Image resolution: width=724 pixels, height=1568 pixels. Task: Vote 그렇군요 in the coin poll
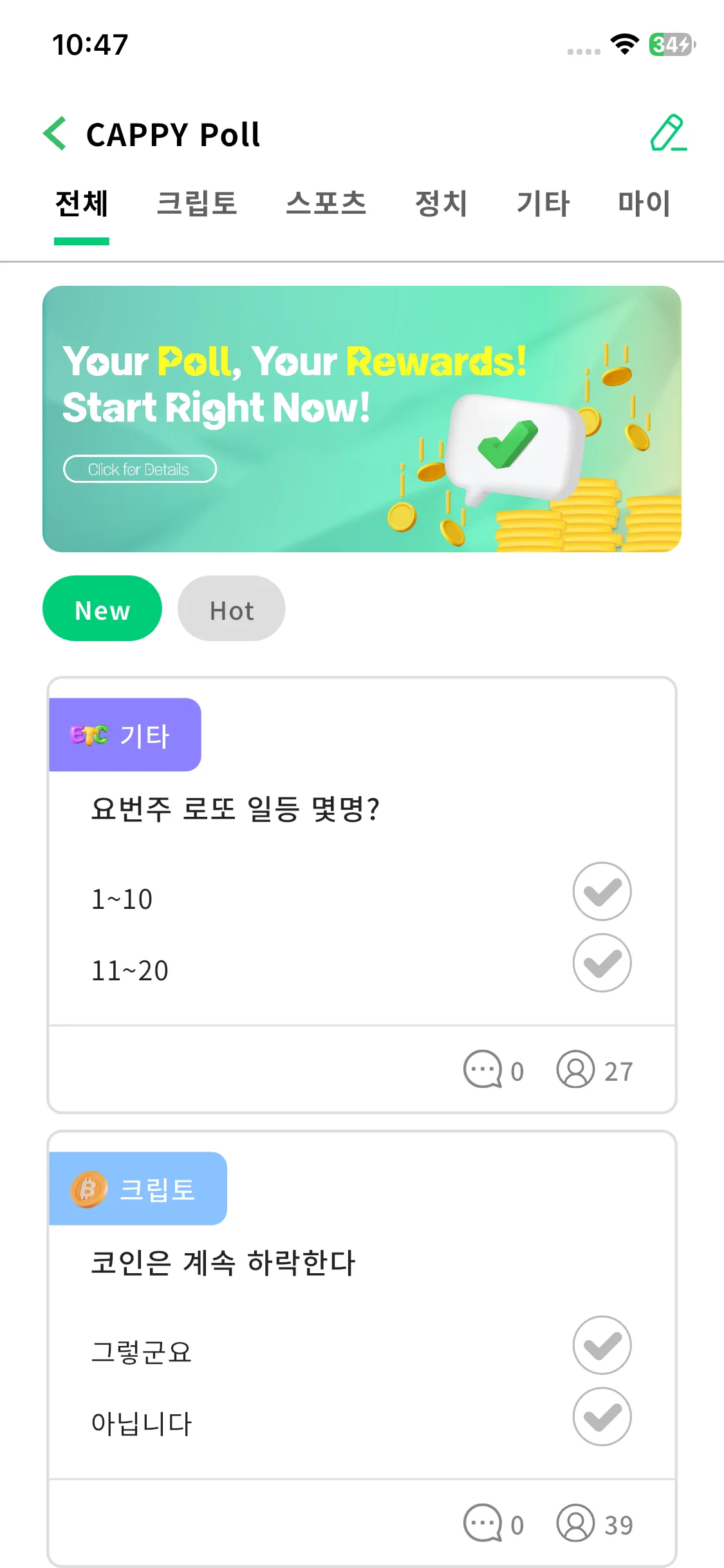coord(602,1345)
